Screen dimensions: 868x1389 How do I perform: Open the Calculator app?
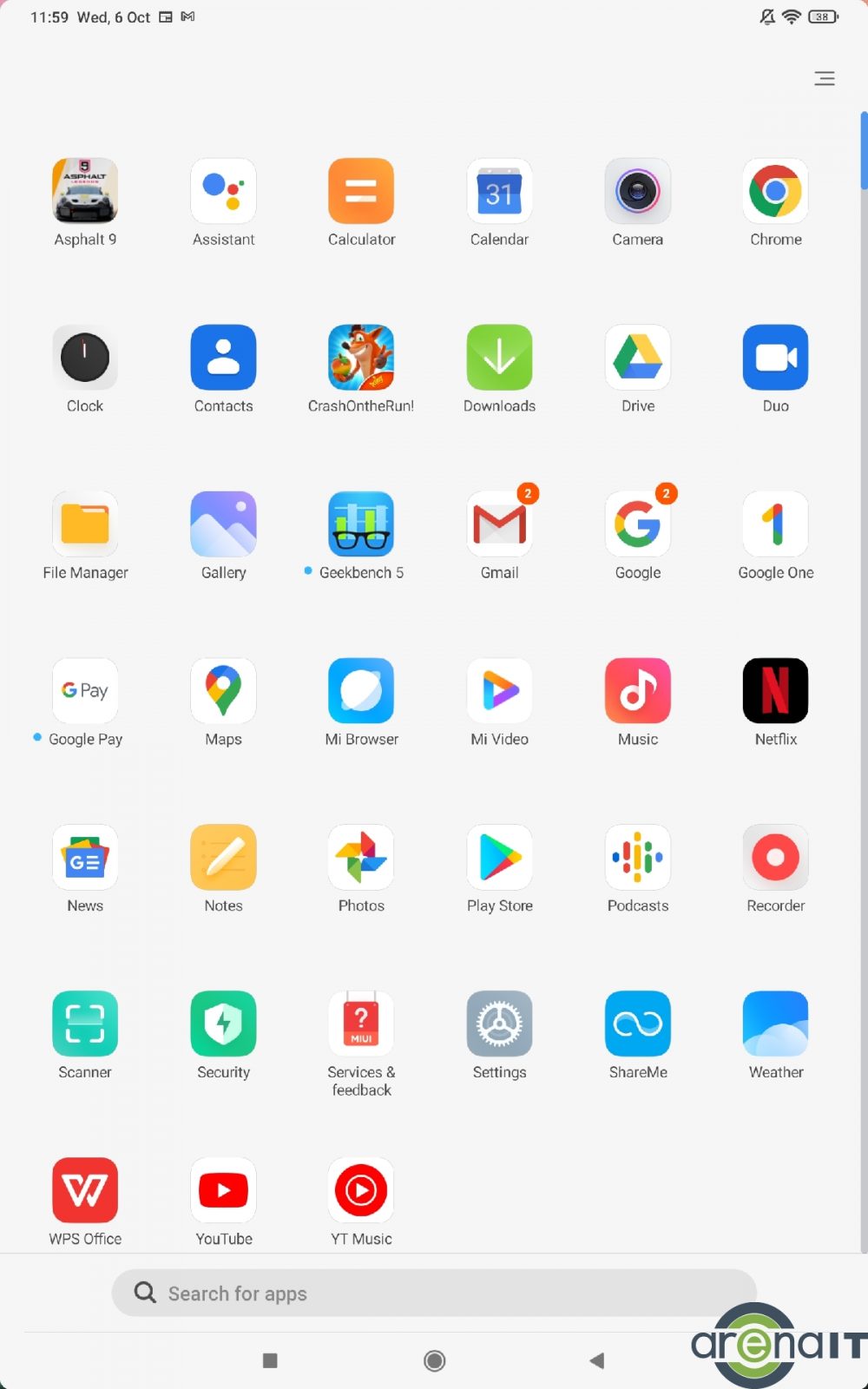(x=361, y=191)
